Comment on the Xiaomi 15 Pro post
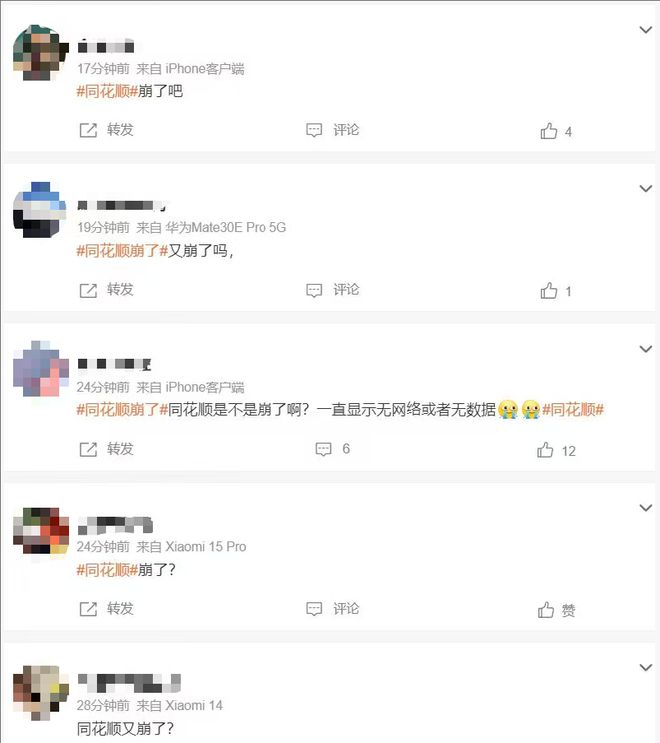The width and height of the screenshot is (660, 743). [x=332, y=608]
